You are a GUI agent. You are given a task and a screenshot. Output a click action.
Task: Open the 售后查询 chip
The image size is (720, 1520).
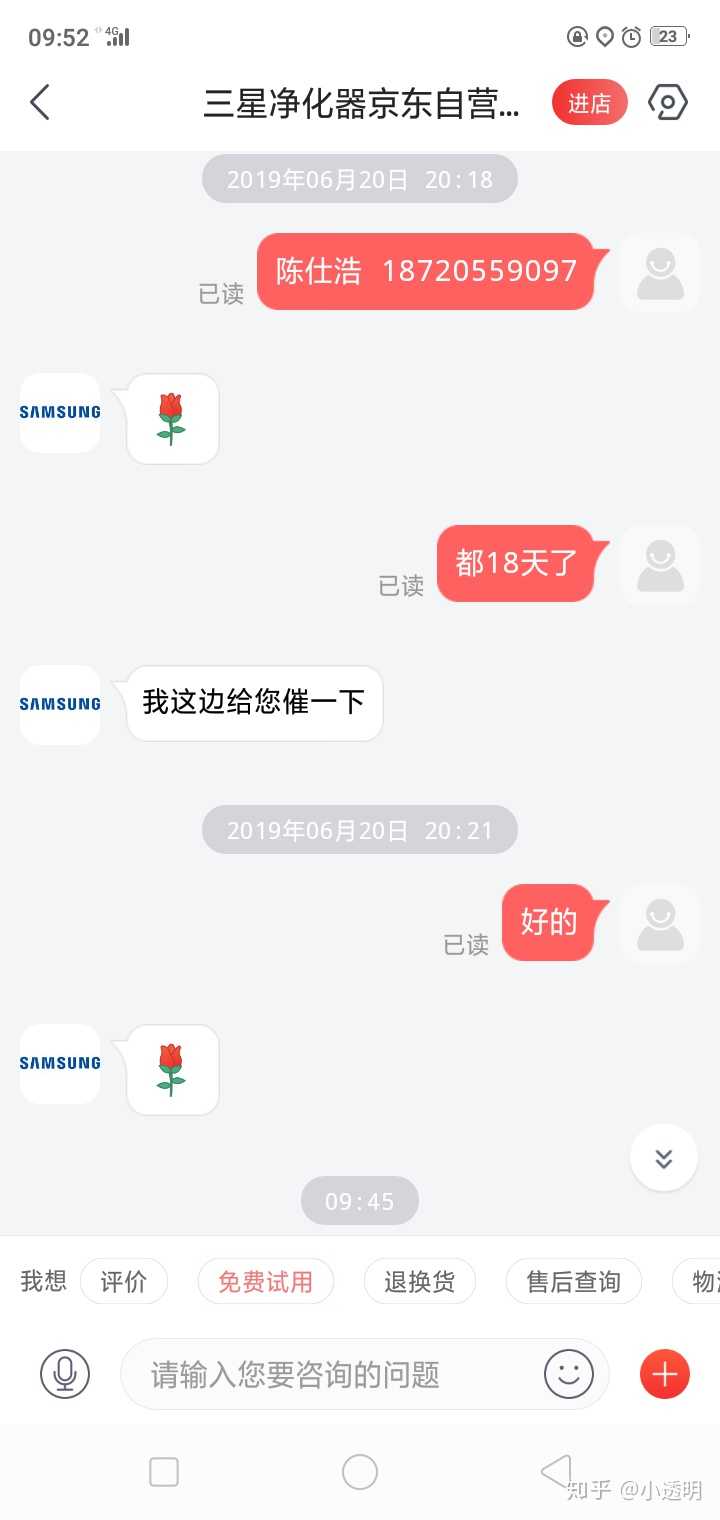pyautogui.click(x=573, y=1282)
